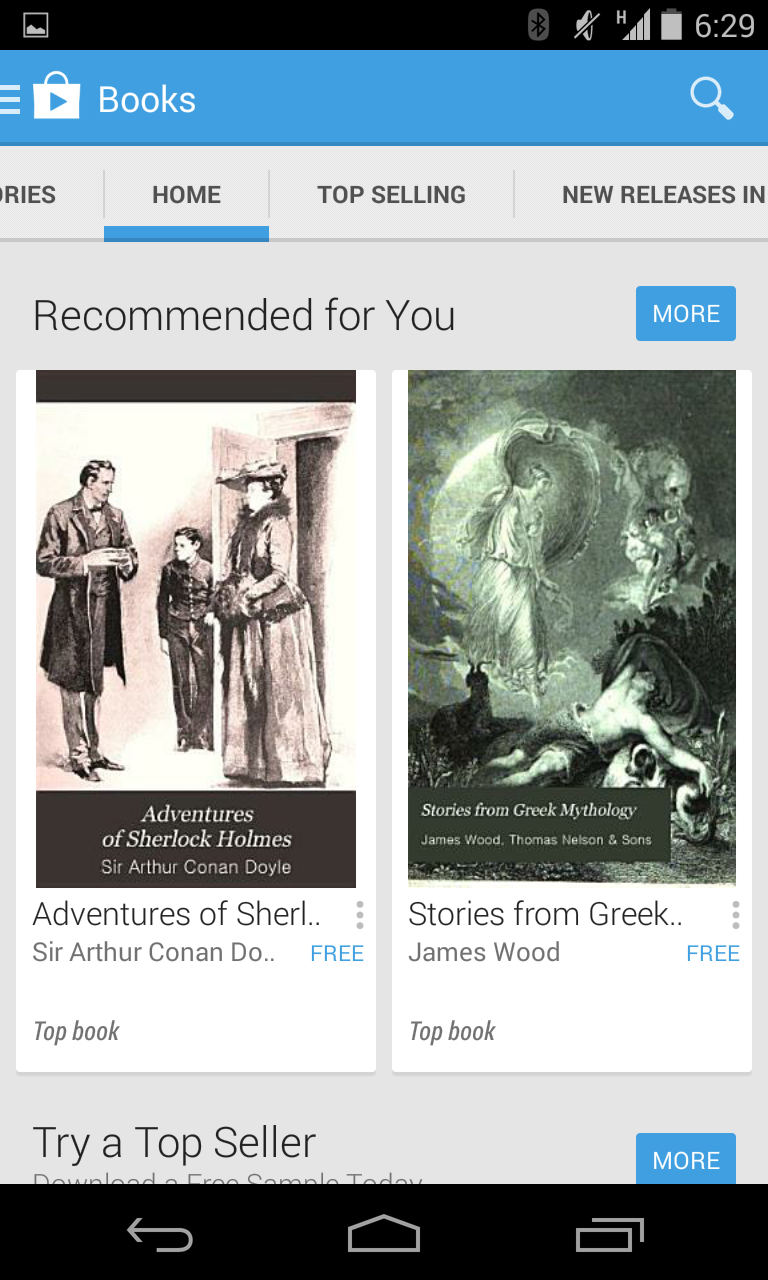
Task: Tap More next to Try a Top Seller
Action: (685, 1159)
